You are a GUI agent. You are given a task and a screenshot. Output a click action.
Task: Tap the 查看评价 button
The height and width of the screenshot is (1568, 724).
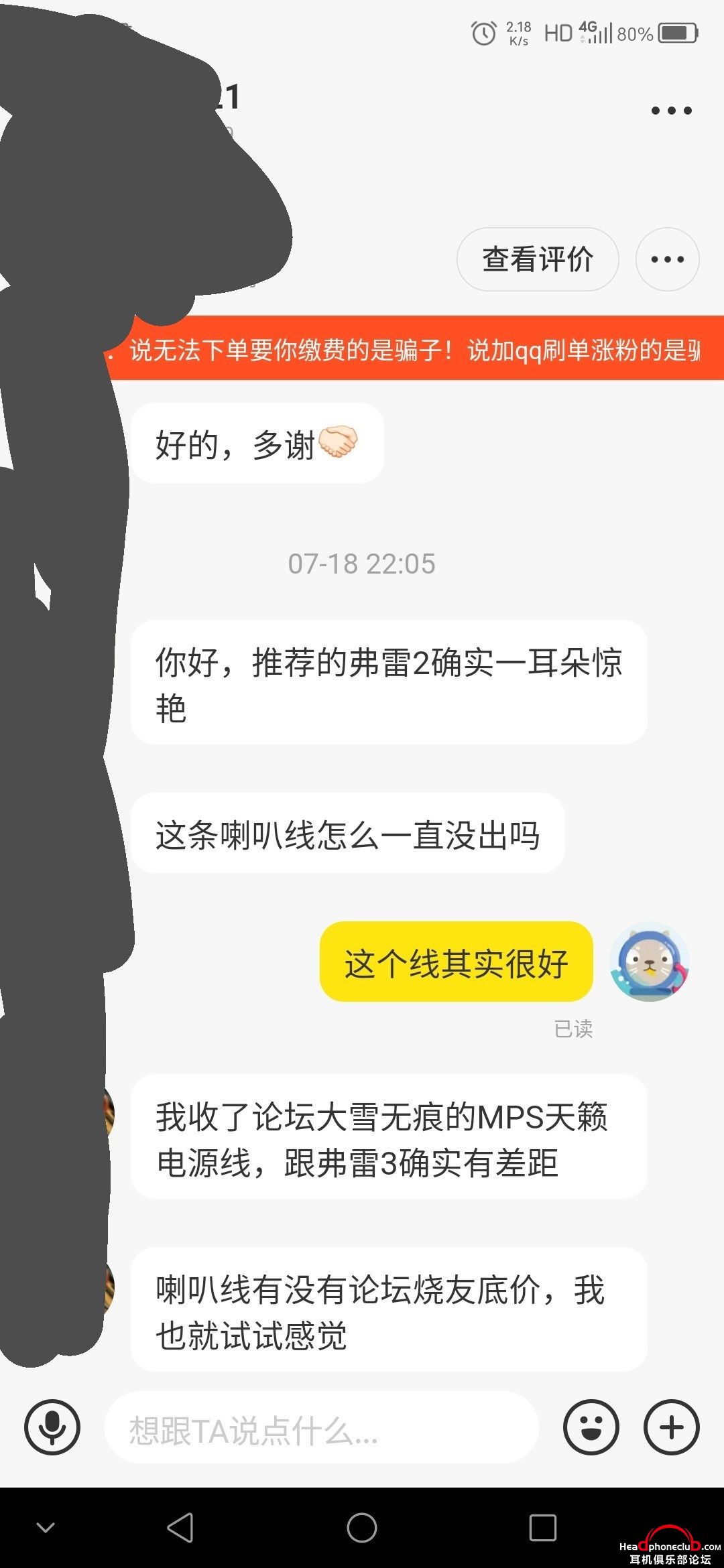tap(538, 259)
